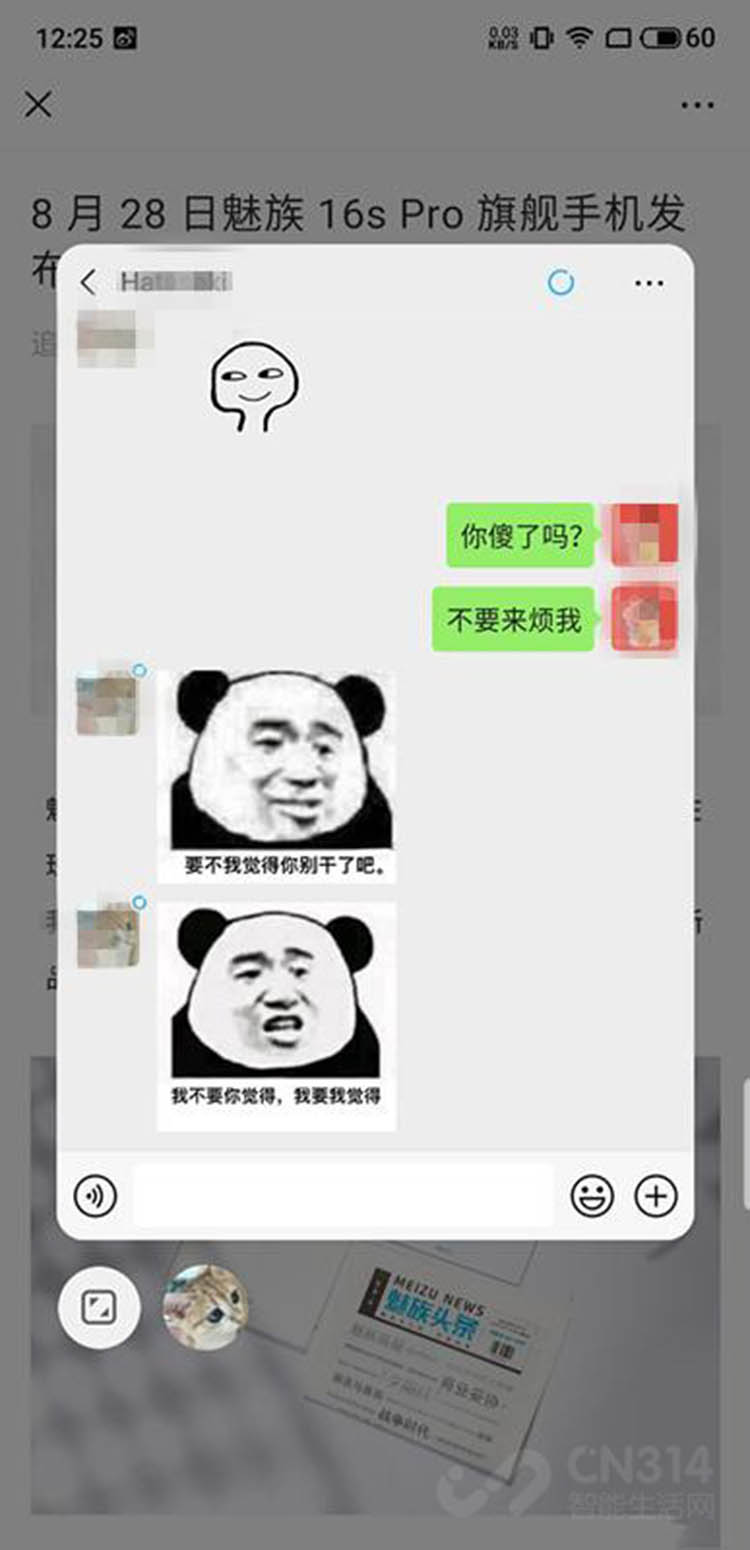Close the article page with the X
This screenshot has height=1550, width=750.
38,104
